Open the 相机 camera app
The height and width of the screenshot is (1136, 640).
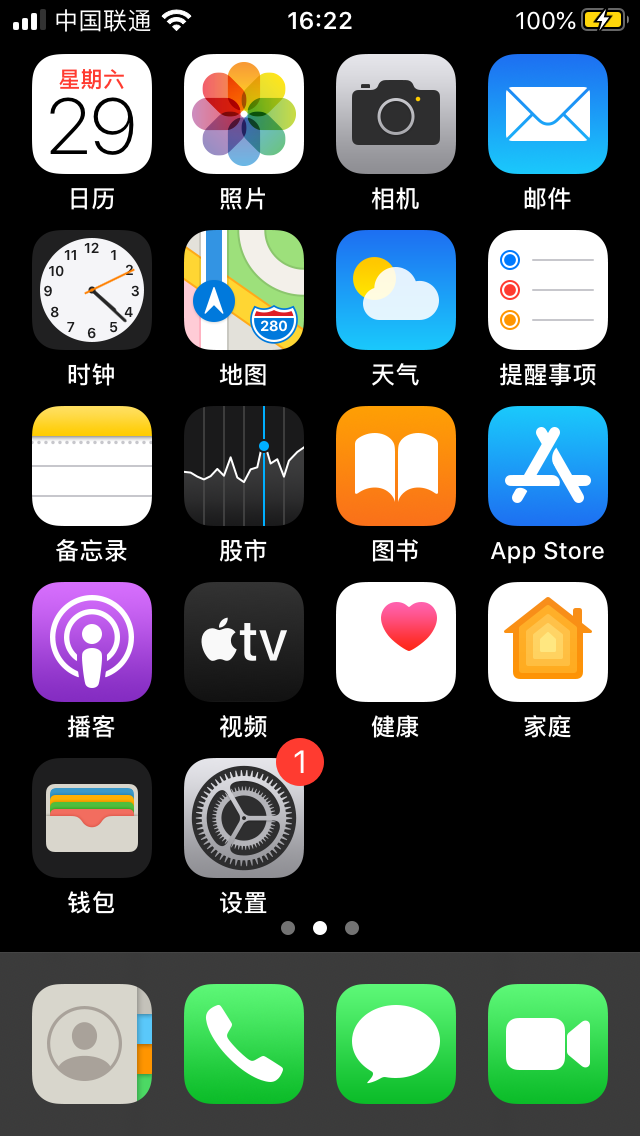(396, 114)
